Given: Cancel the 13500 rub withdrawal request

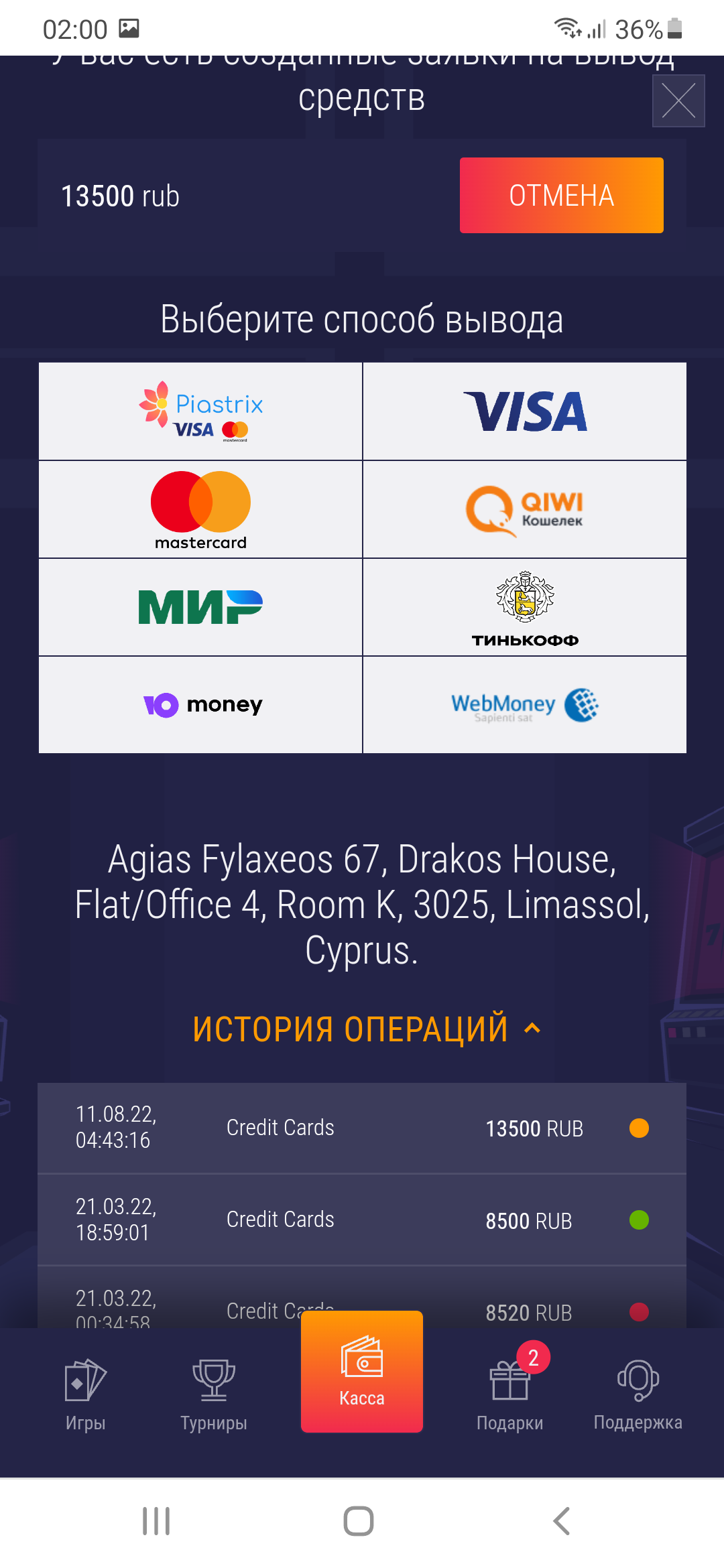Looking at the screenshot, I should (561, 196).
